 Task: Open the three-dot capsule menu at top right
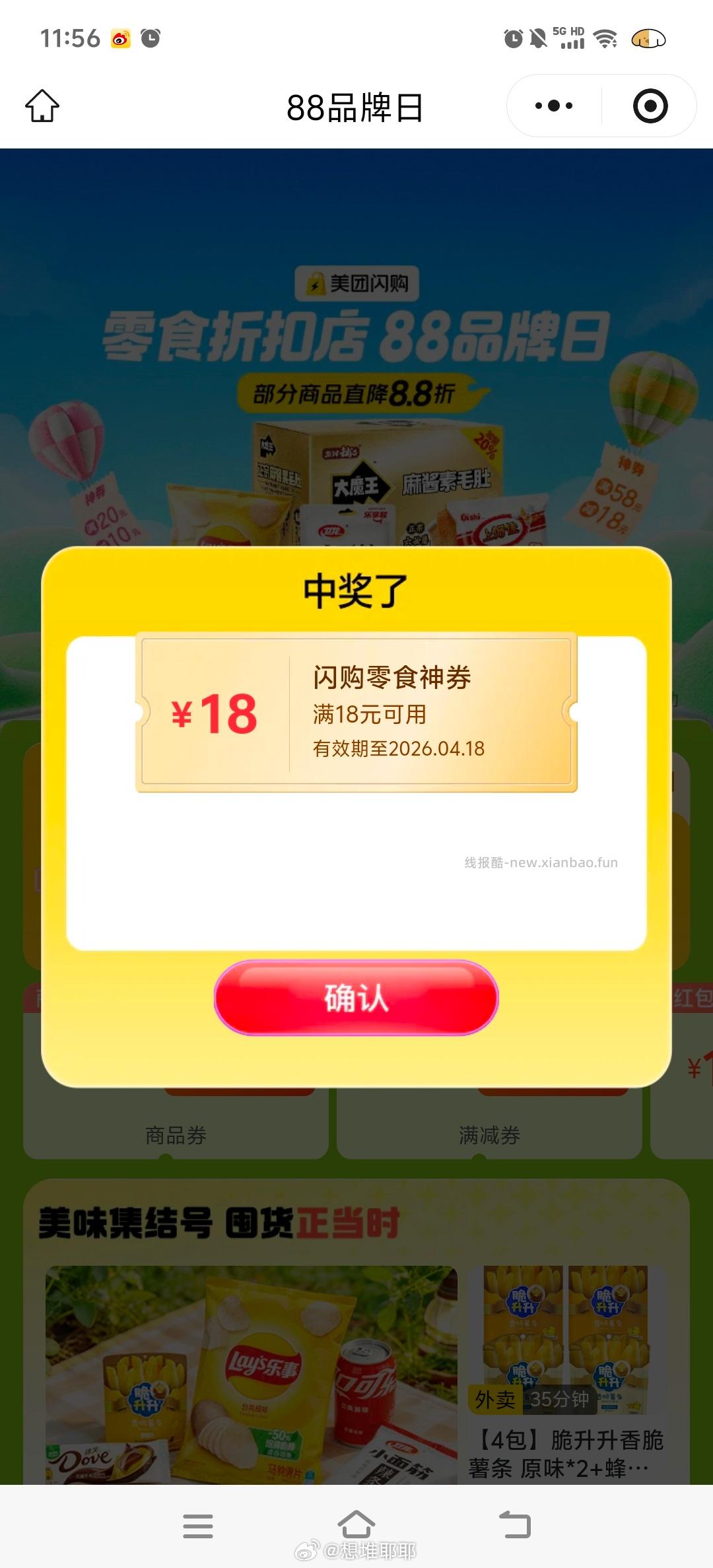click(x=555, y=106)
